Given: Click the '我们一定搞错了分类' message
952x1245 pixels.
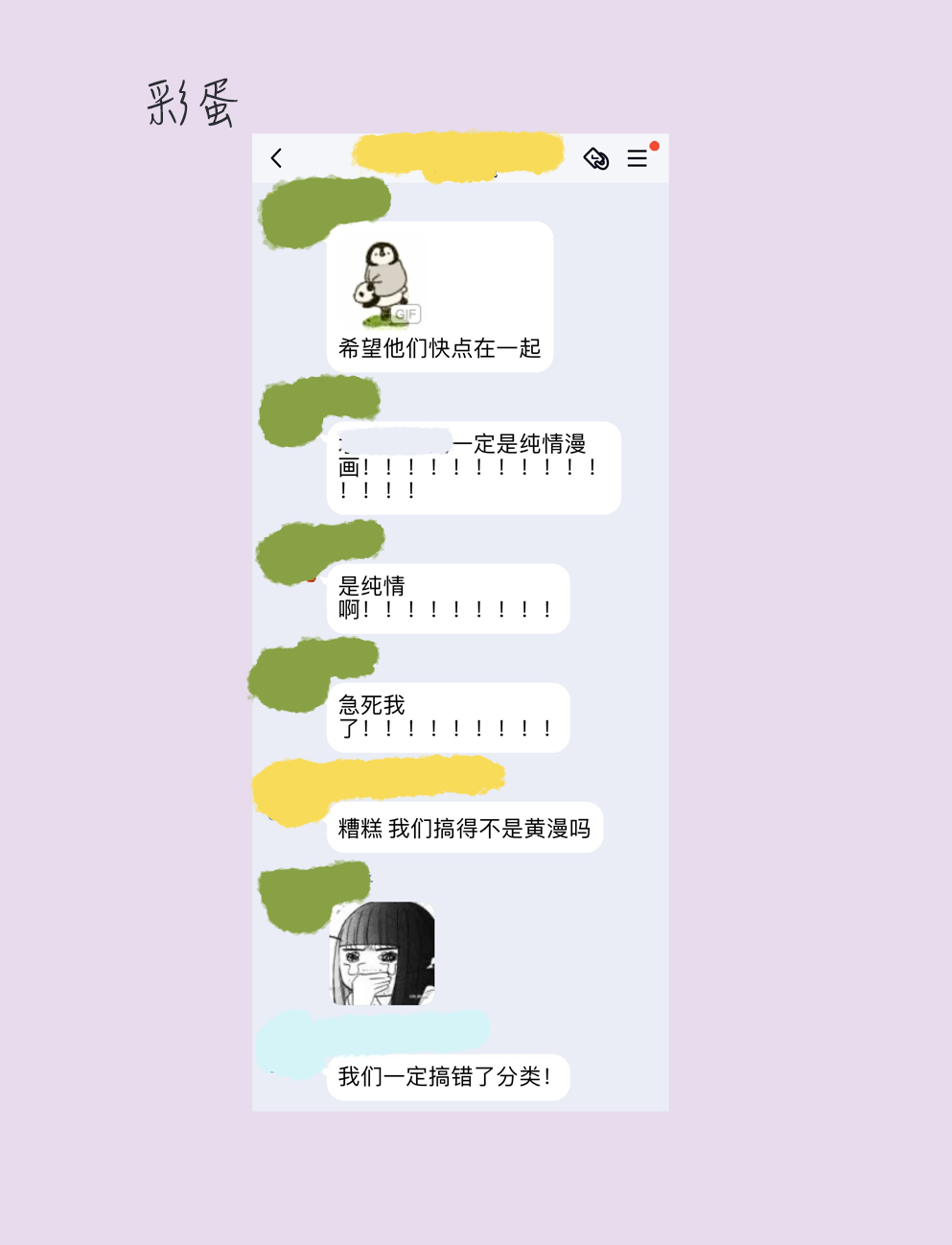Looking at the screenshot, I should click(448, 1077).
